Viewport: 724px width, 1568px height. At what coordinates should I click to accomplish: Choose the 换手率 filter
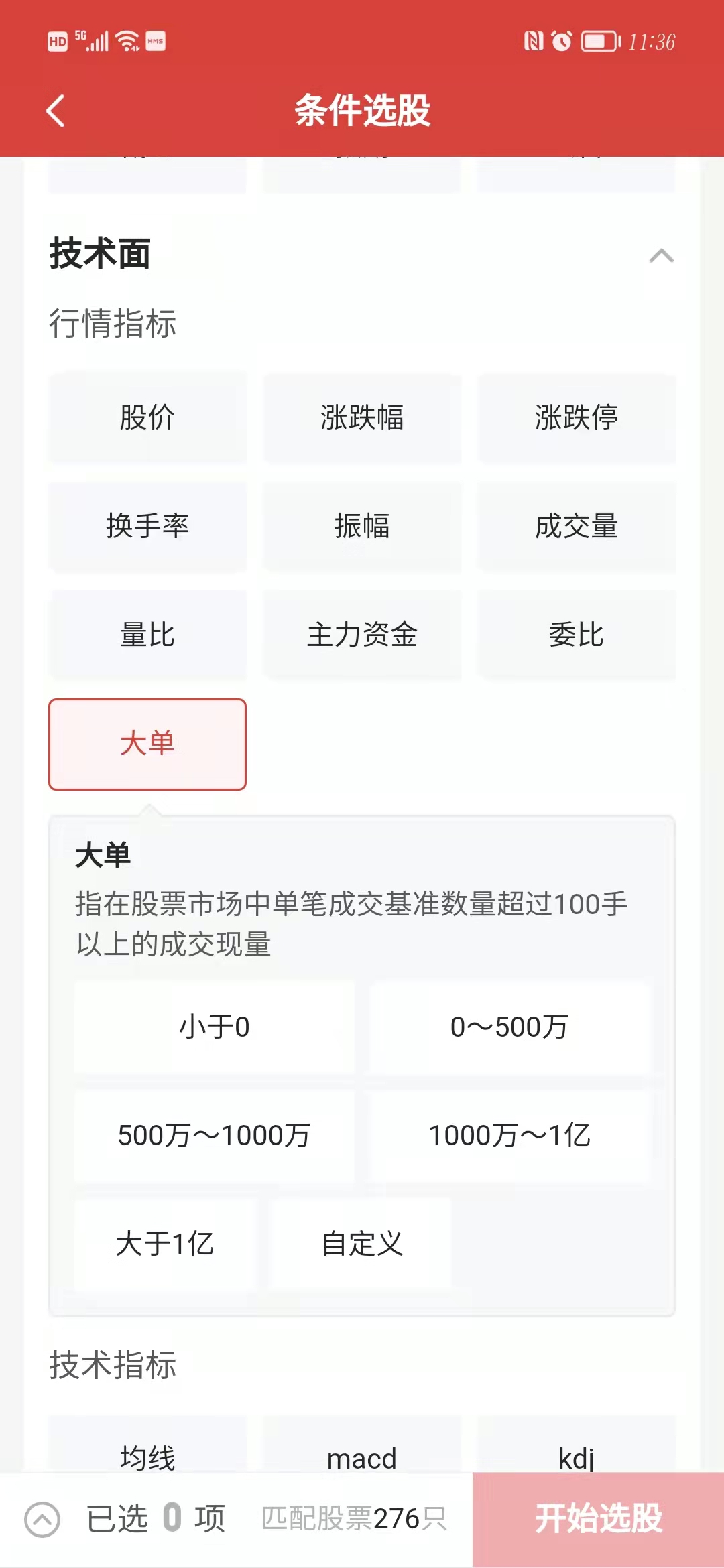pos(147,526)
